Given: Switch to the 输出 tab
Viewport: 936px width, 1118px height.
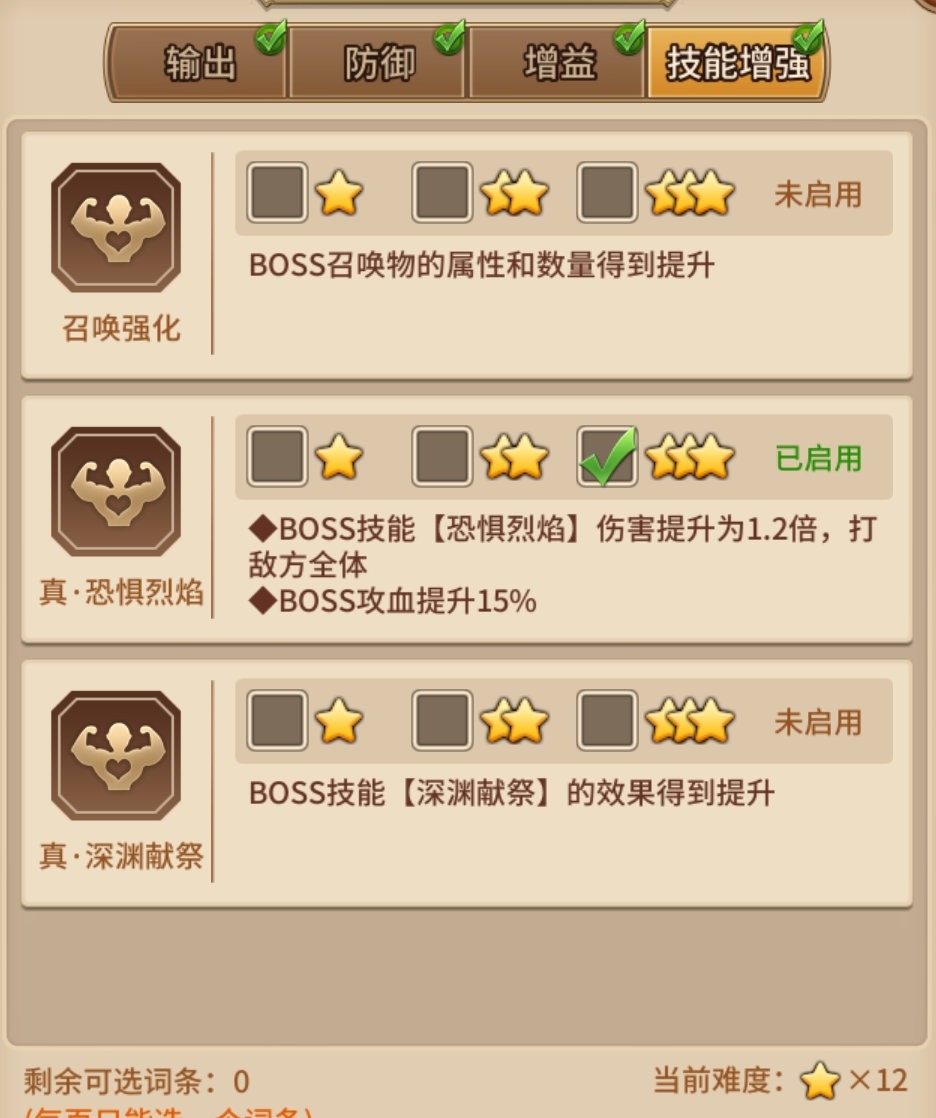Looking at the screenshot, I should tap(198, 63).
